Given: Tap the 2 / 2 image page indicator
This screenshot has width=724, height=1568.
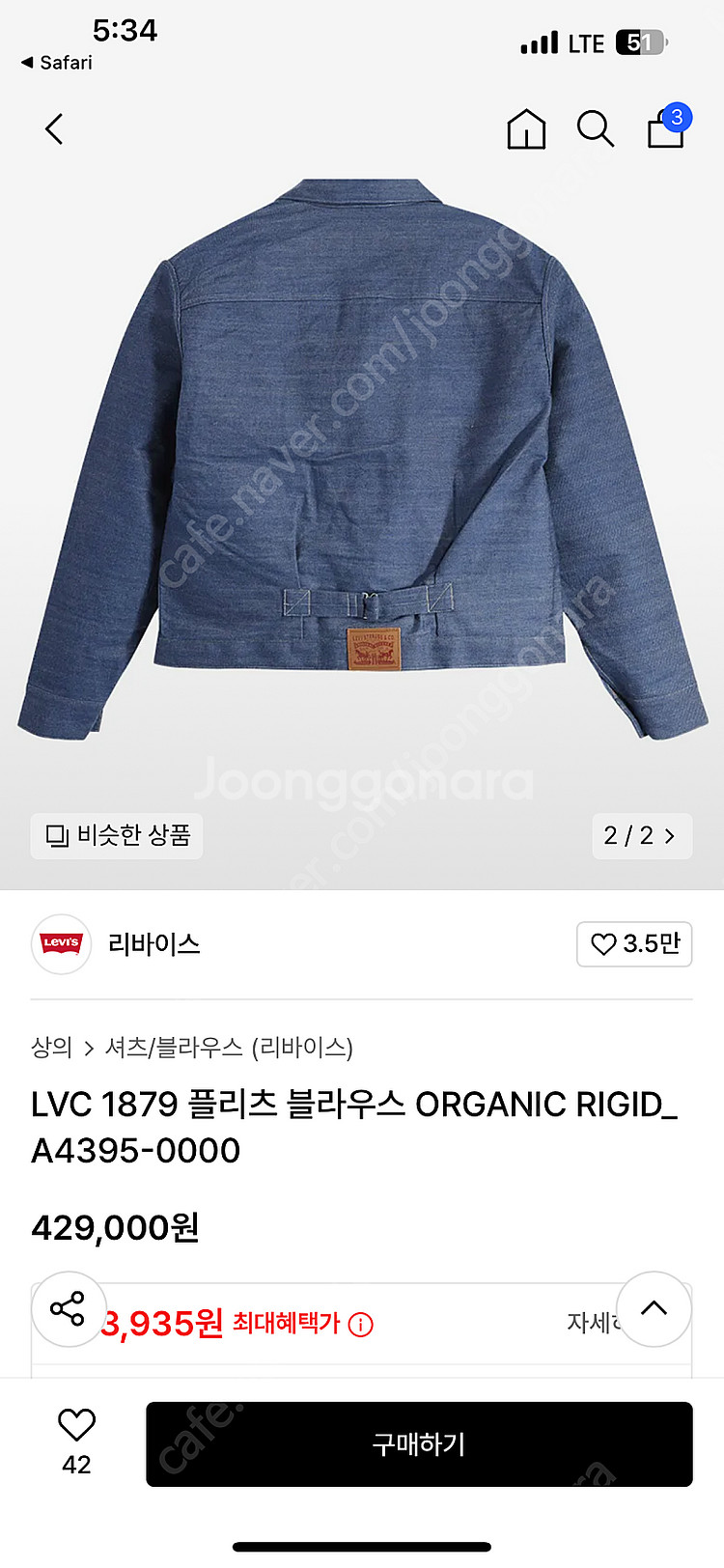Looking at the screenshot, I should click(x=640, y=835).
